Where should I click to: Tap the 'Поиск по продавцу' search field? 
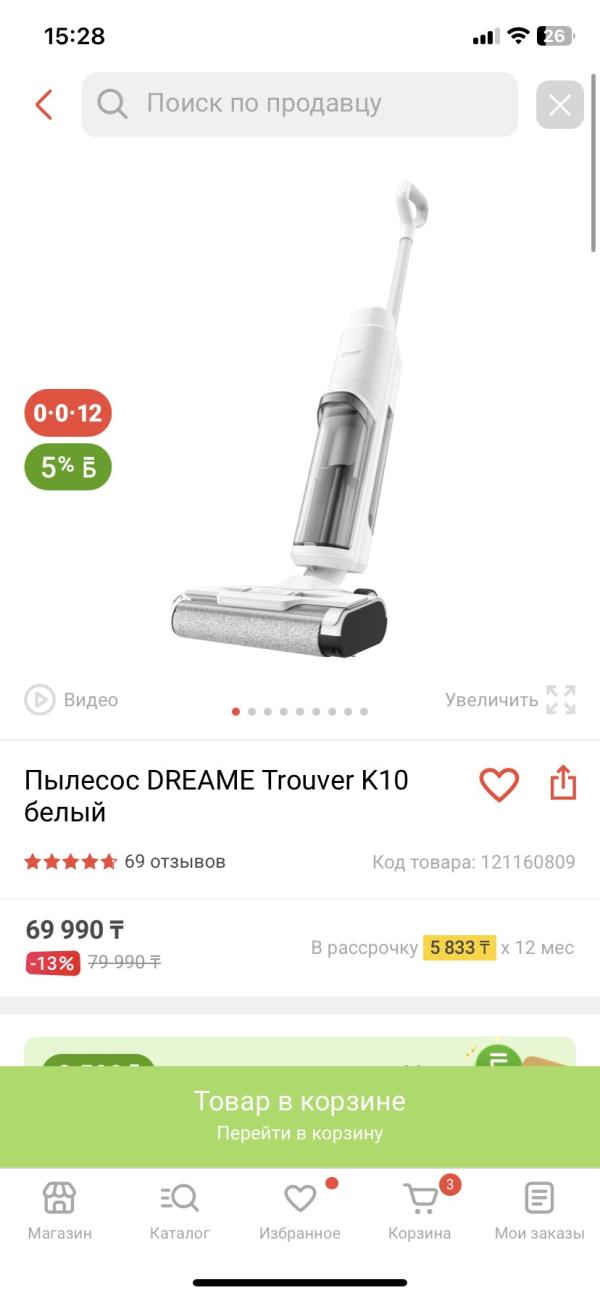coord(300,104)
